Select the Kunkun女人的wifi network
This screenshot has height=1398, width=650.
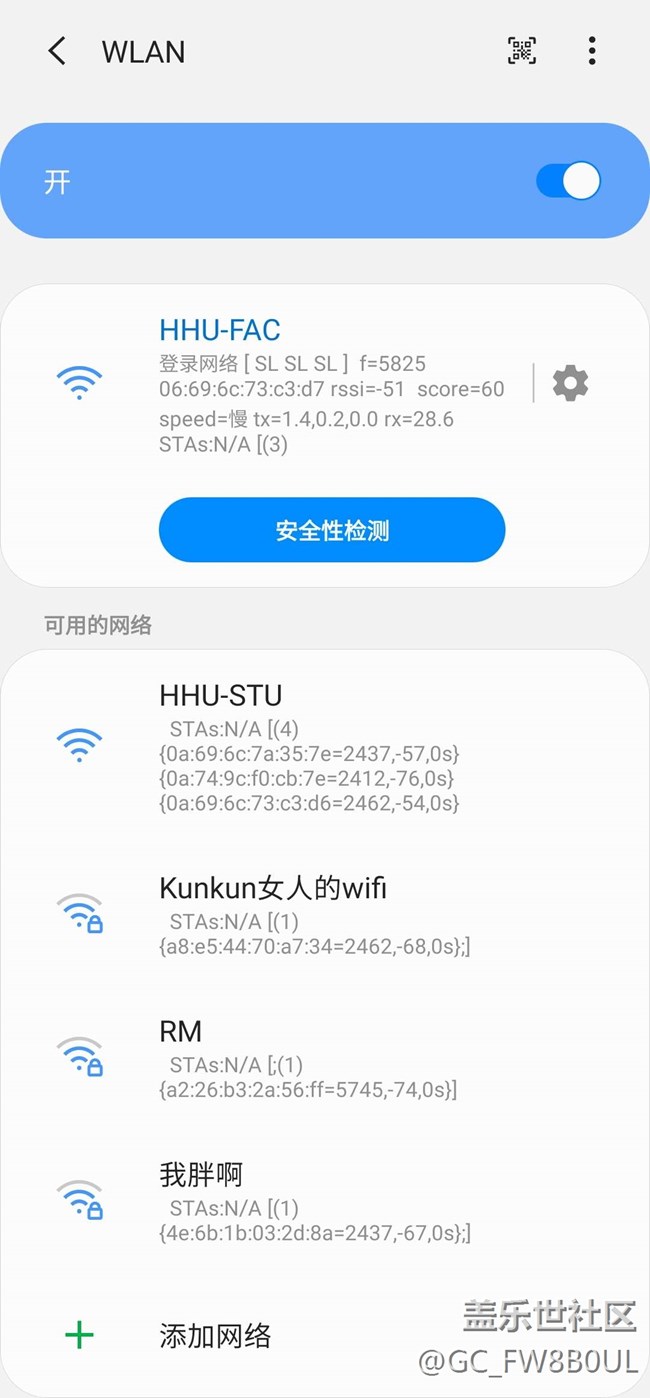pyautogui.click(x=272, y=887)
